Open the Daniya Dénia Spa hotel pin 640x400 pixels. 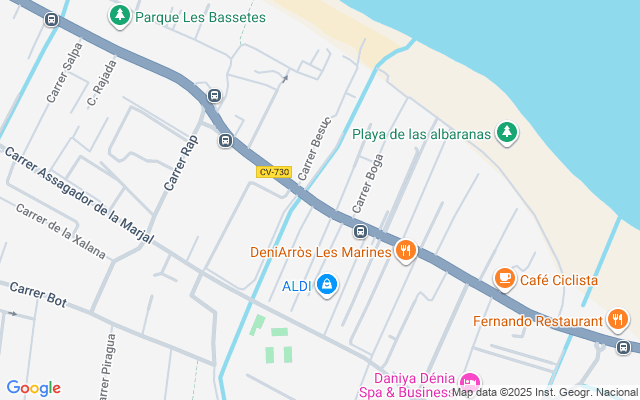point(469,382)
